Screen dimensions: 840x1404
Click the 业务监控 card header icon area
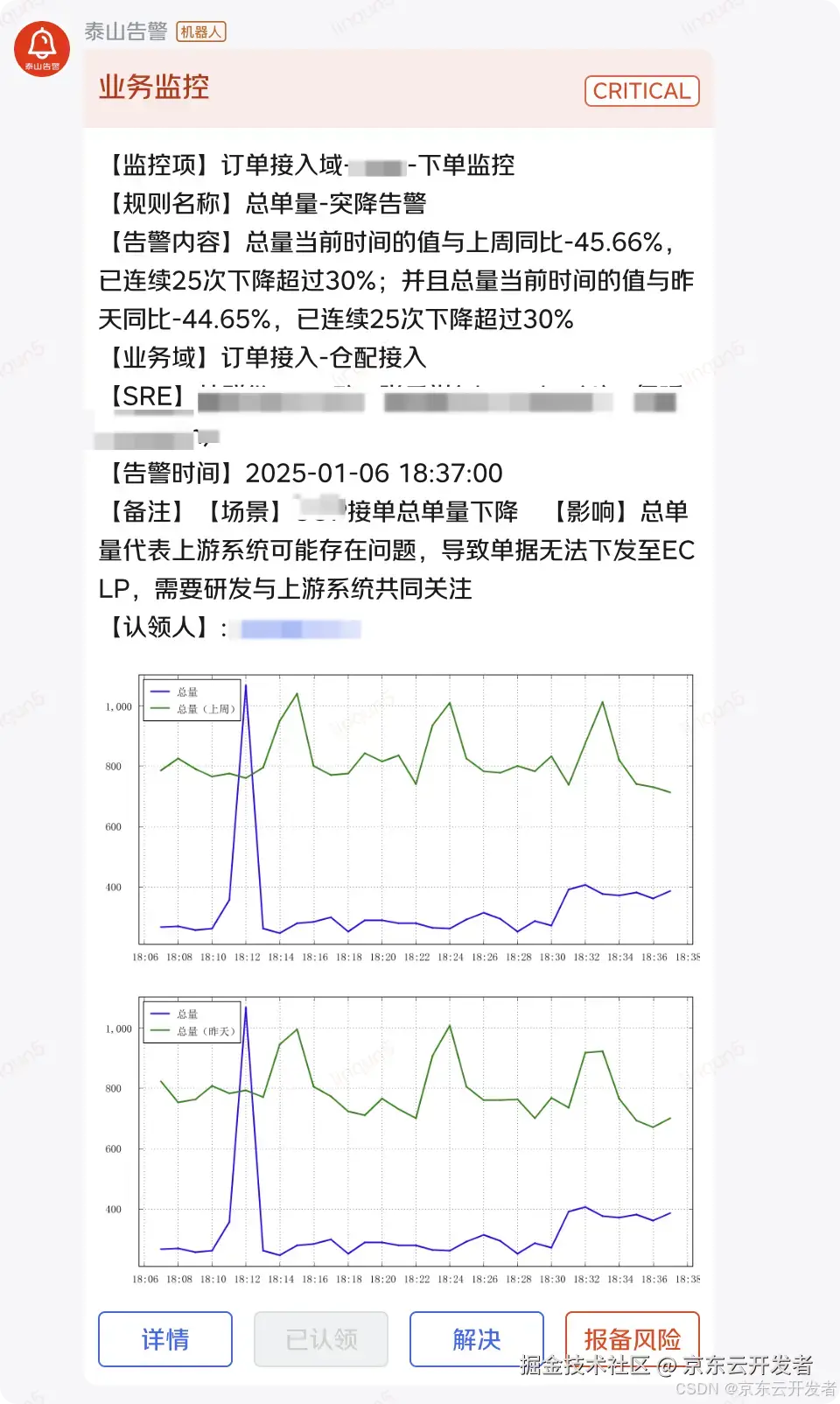[x=150, y=88]
